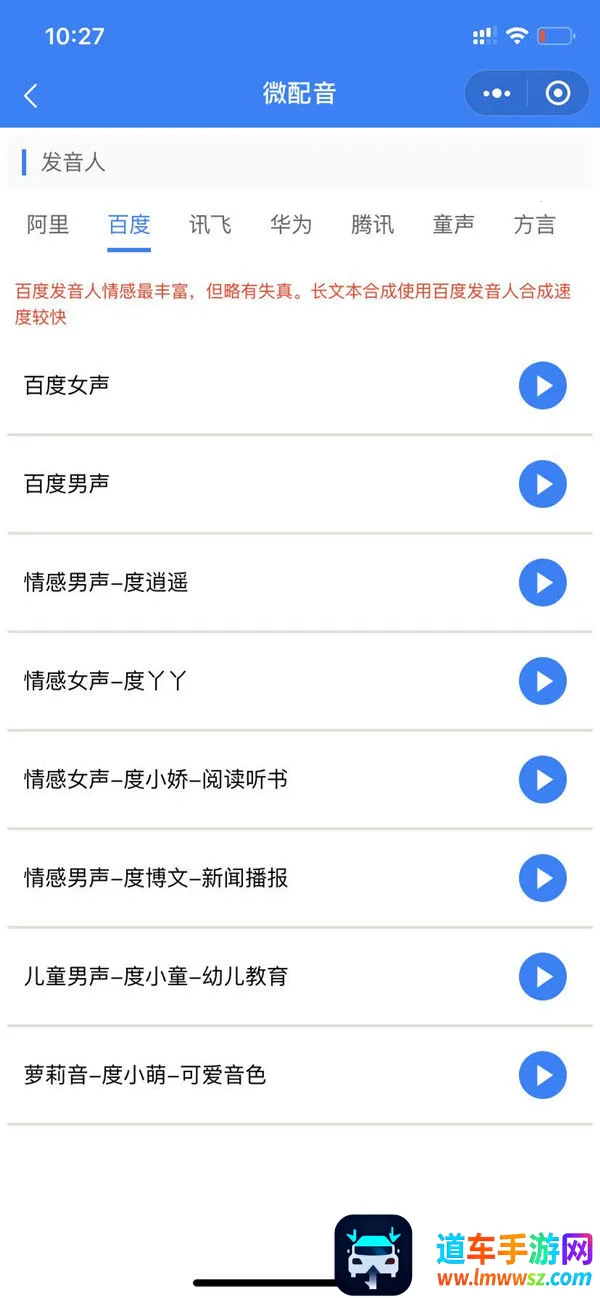Switch to the 阿里 tab
Screen dimensions: 600x1298
click(x=48, y=225)
